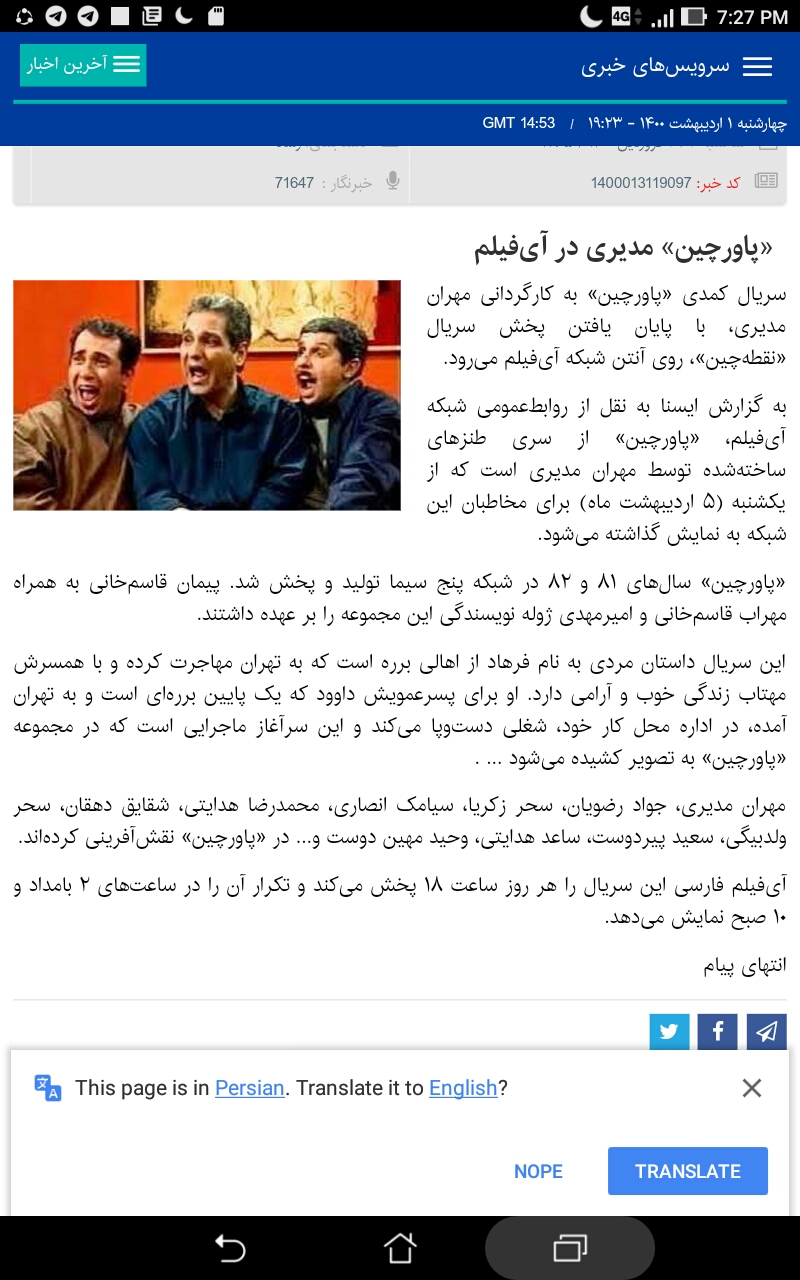800x1280 pixels.
Task: Share article via Telegram
Action: point(767,1032)
